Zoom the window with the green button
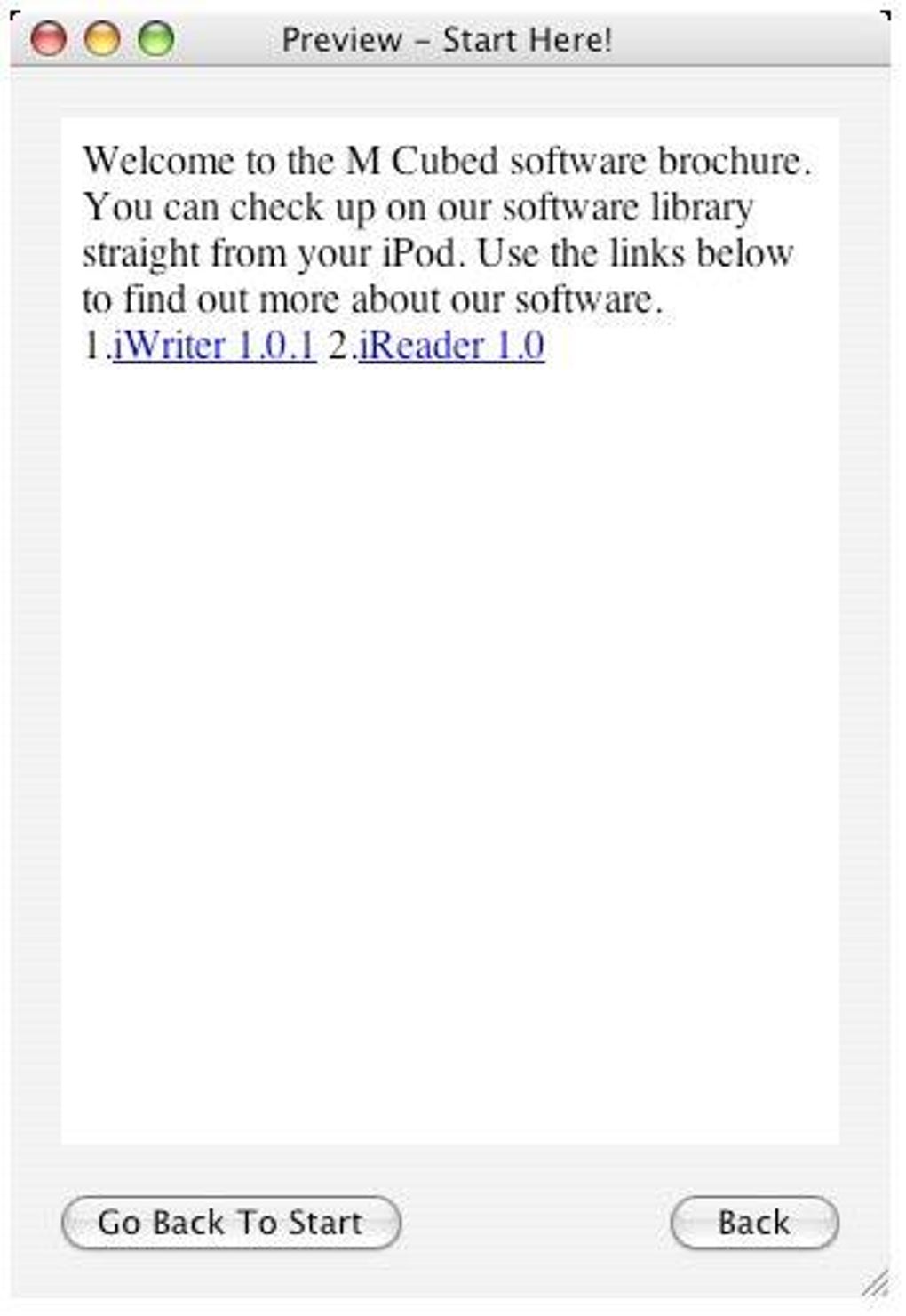This screenshot has height=1316, width=906. pos(156,39)
